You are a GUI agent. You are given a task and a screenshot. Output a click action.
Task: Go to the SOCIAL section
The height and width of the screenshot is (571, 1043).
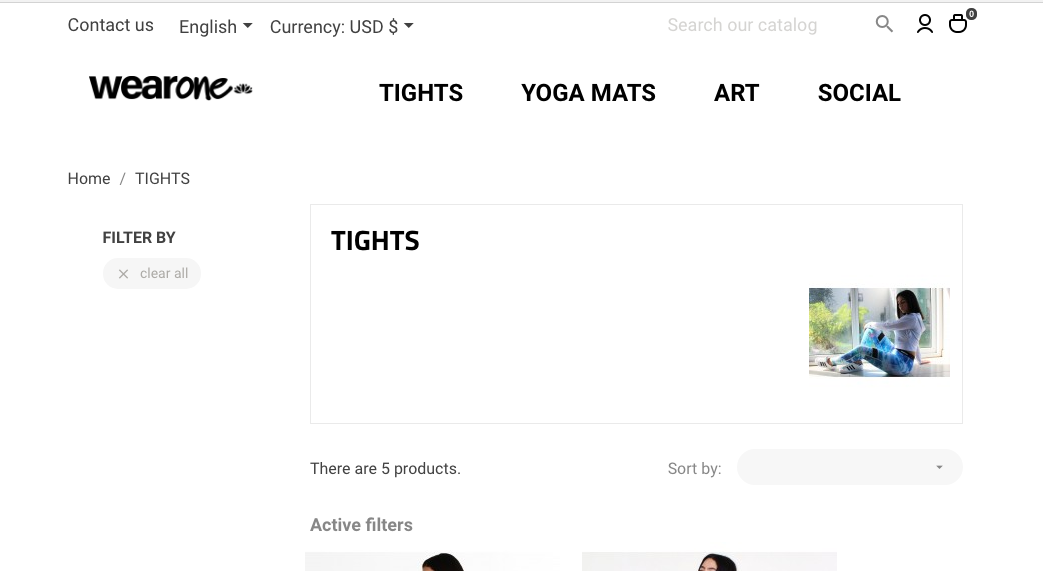tap(859, 93)
